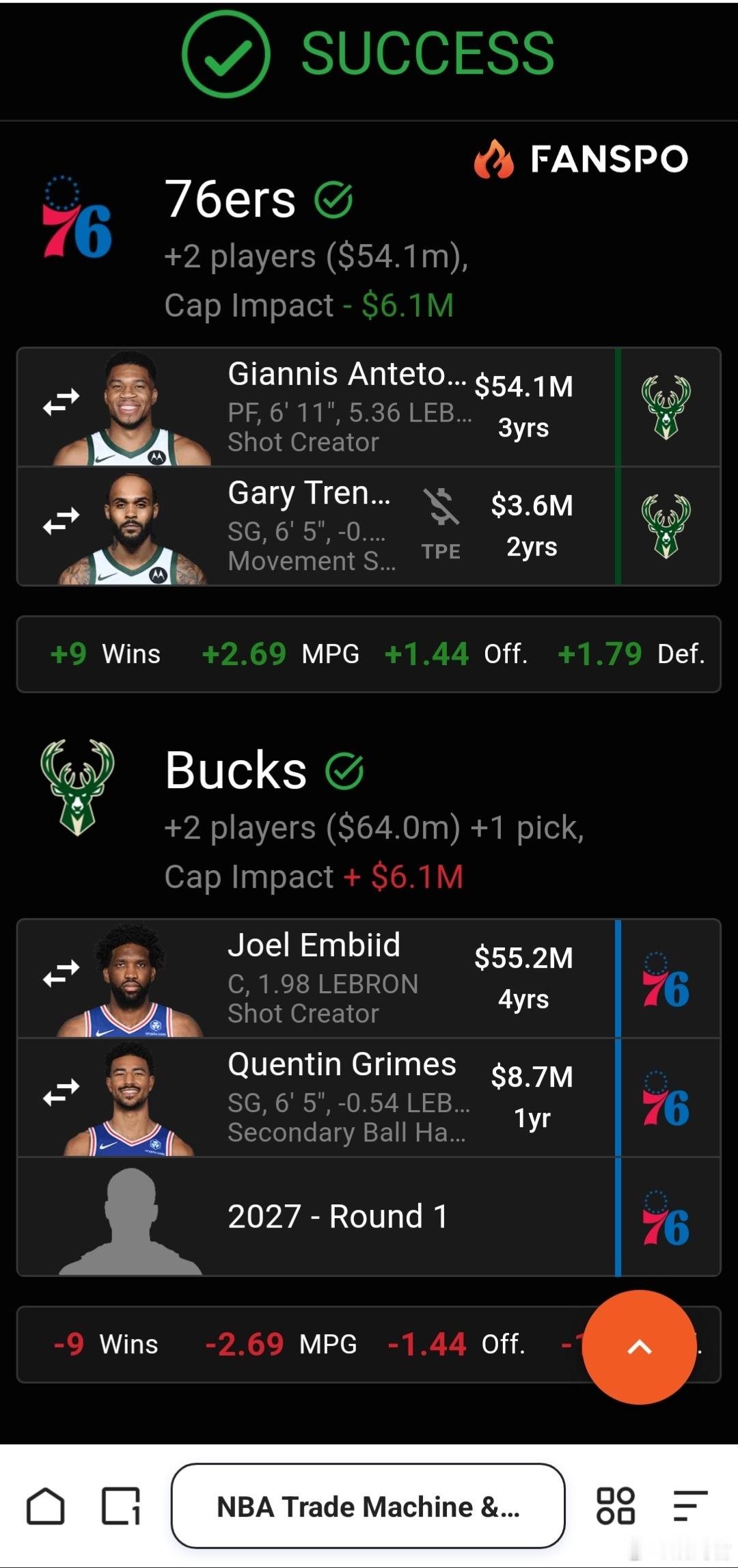Tap the NBA Trade Machine address bar
The width and height of the screenshot is (738, 1568).
tap(368, 1506)
